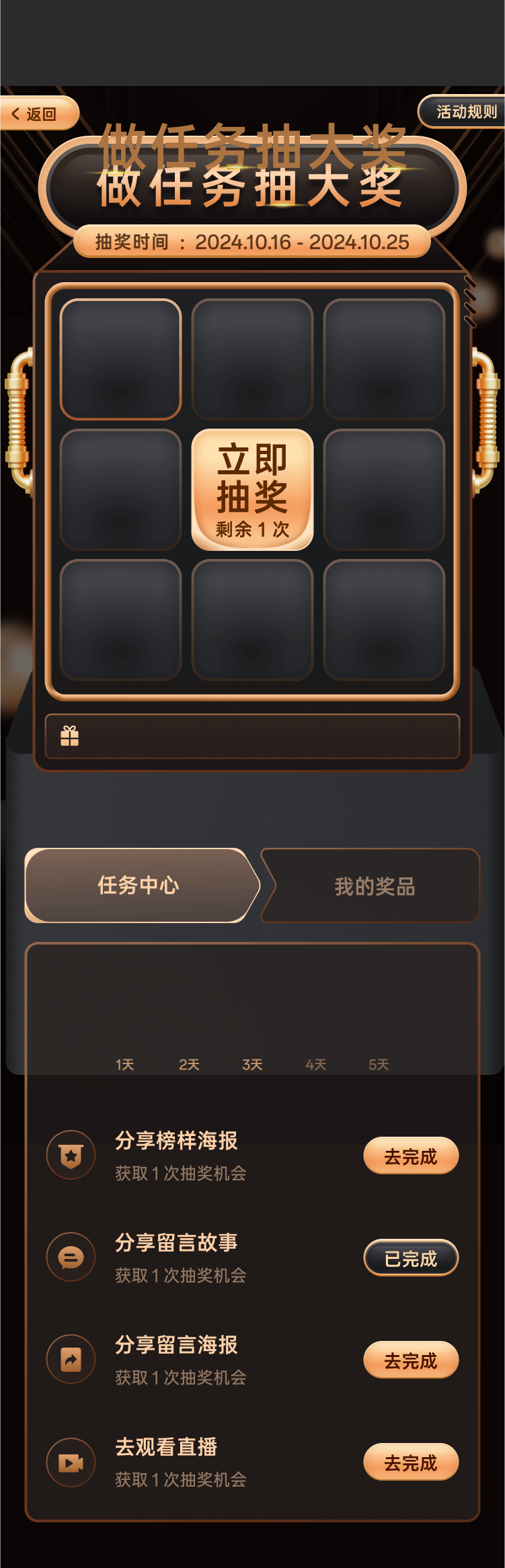
Task: Switch to 任务中心 tab
Action: [140, 885]
